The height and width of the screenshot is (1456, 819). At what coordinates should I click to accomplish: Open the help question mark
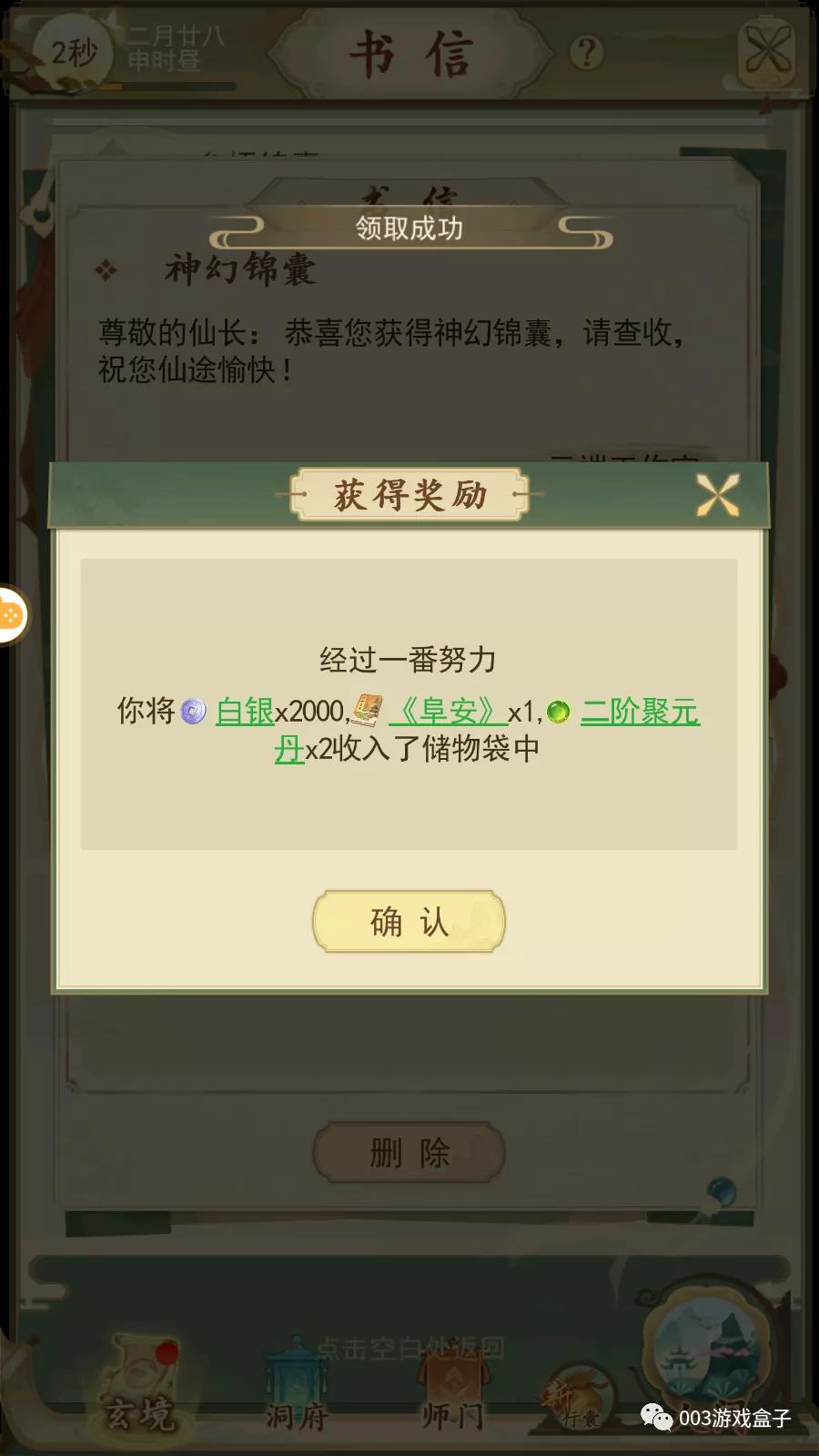(587, 53)
